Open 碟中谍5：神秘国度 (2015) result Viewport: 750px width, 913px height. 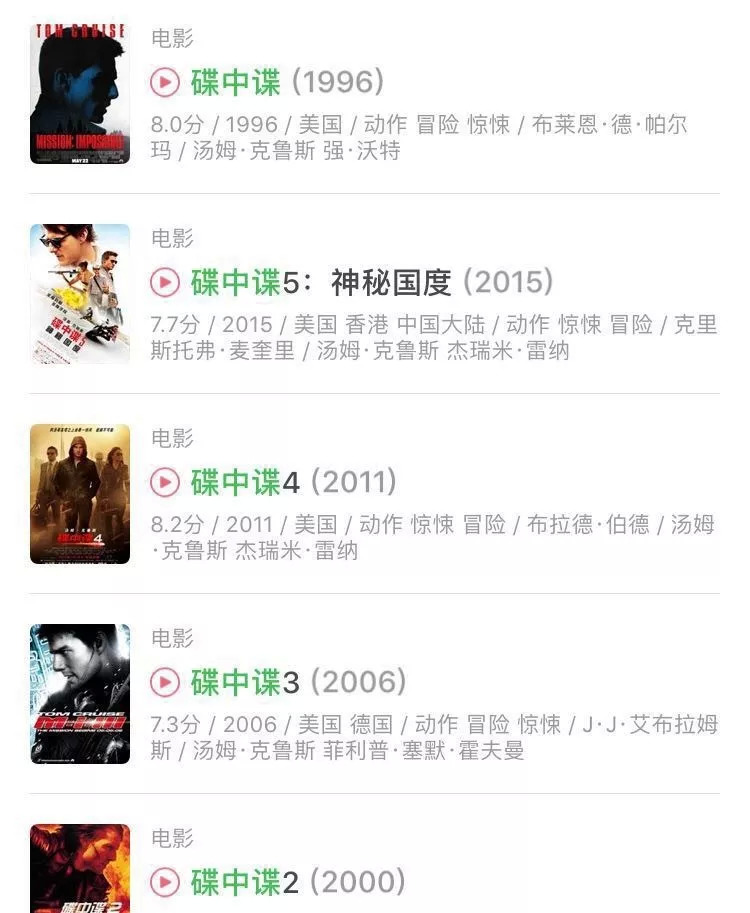click(370, 283)
